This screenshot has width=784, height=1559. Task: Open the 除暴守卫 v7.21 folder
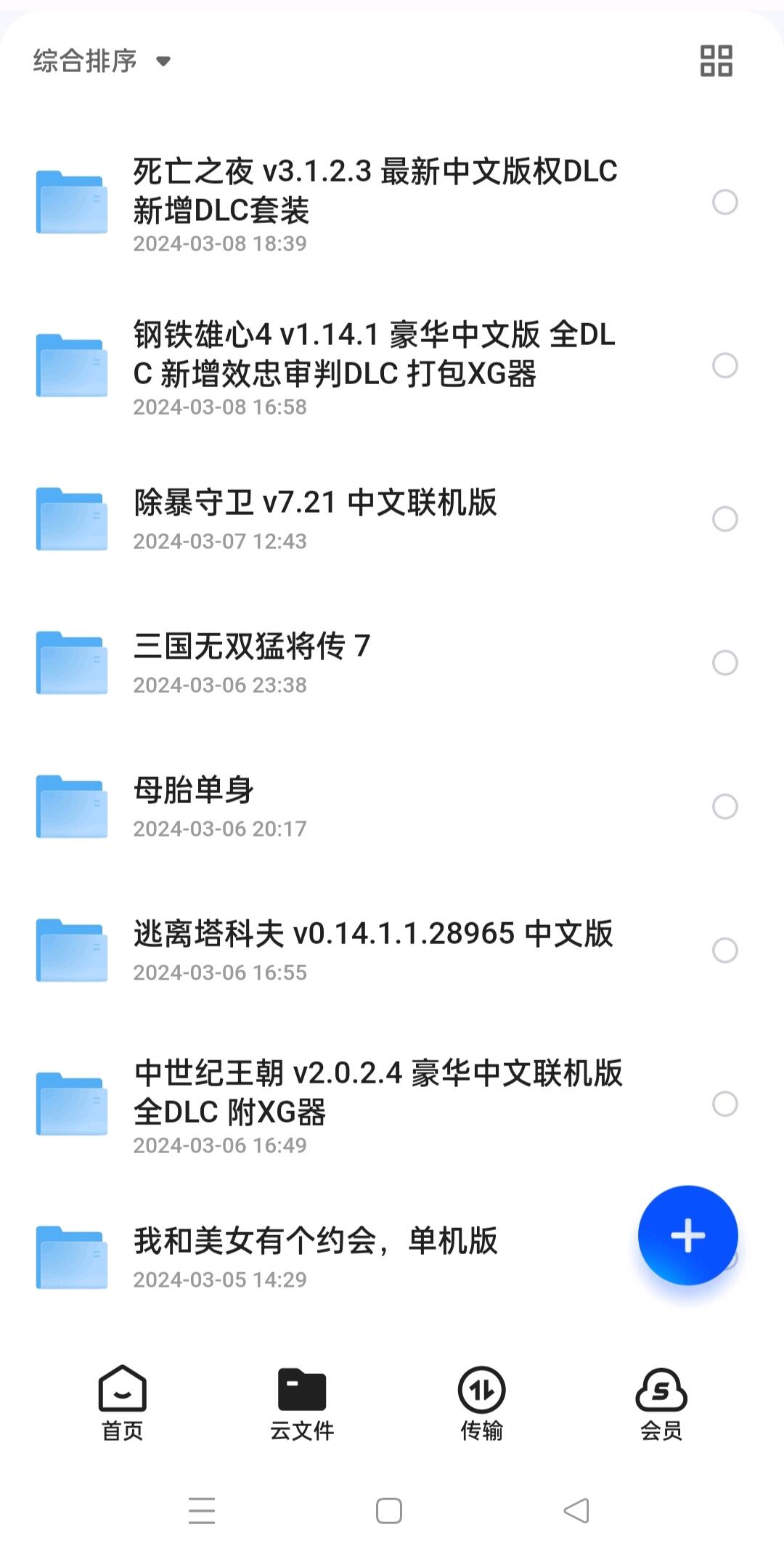(x=315, y=503)
